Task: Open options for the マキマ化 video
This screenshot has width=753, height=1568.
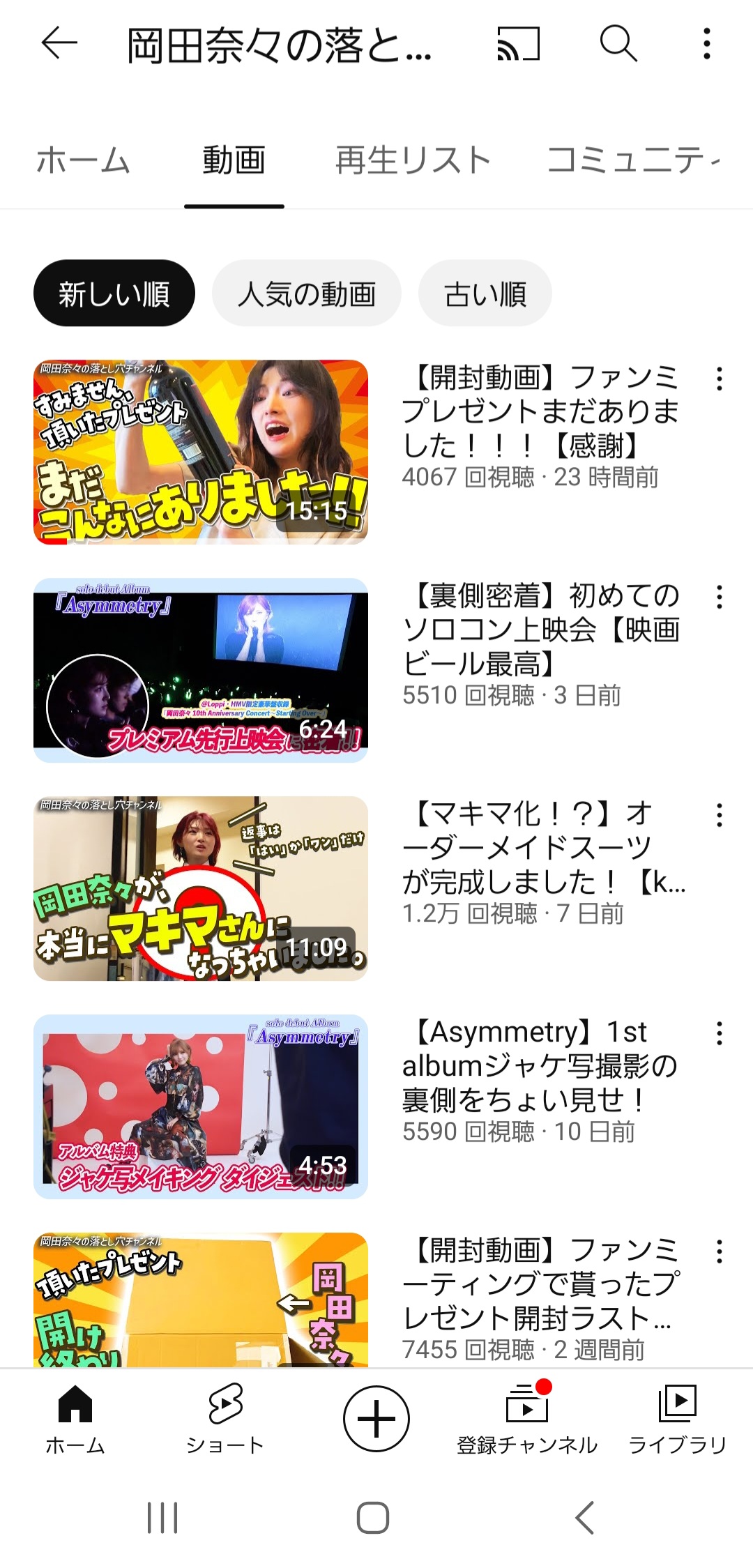Action: click(x=720, y=816)
